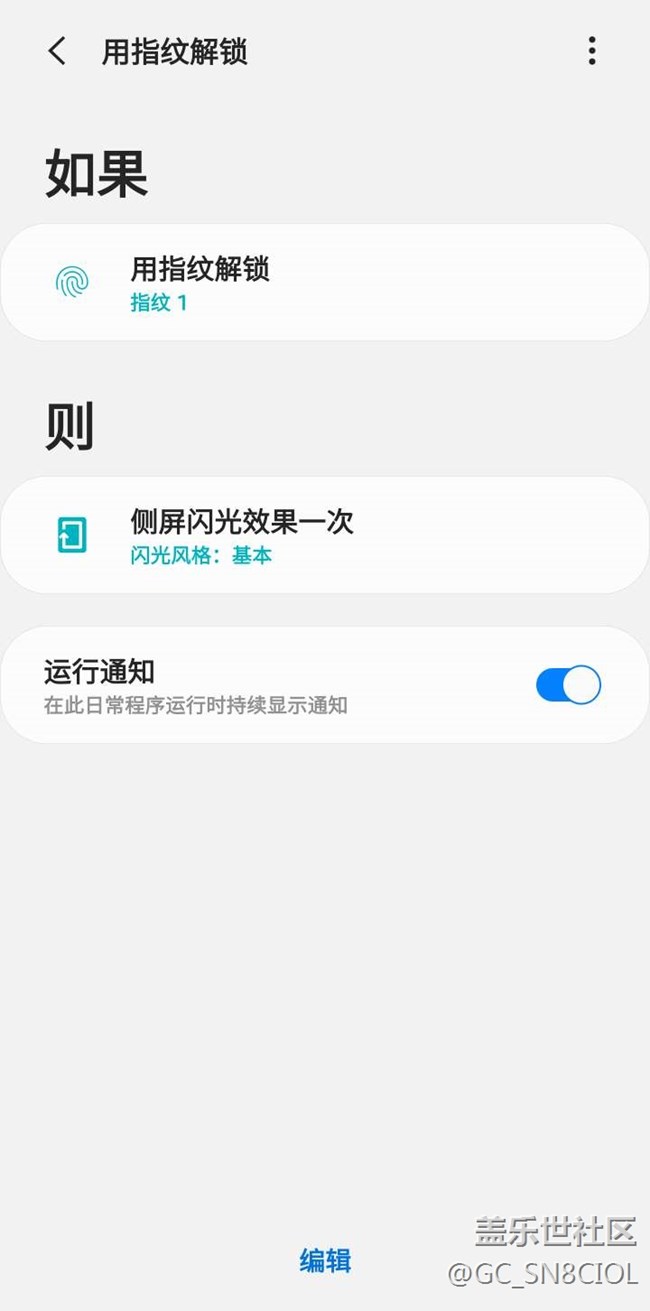The width and height of the screenshot is (650, 1311).
Task: Go back from 用指纹解锁 routine
Action: (x=57, y=52)
